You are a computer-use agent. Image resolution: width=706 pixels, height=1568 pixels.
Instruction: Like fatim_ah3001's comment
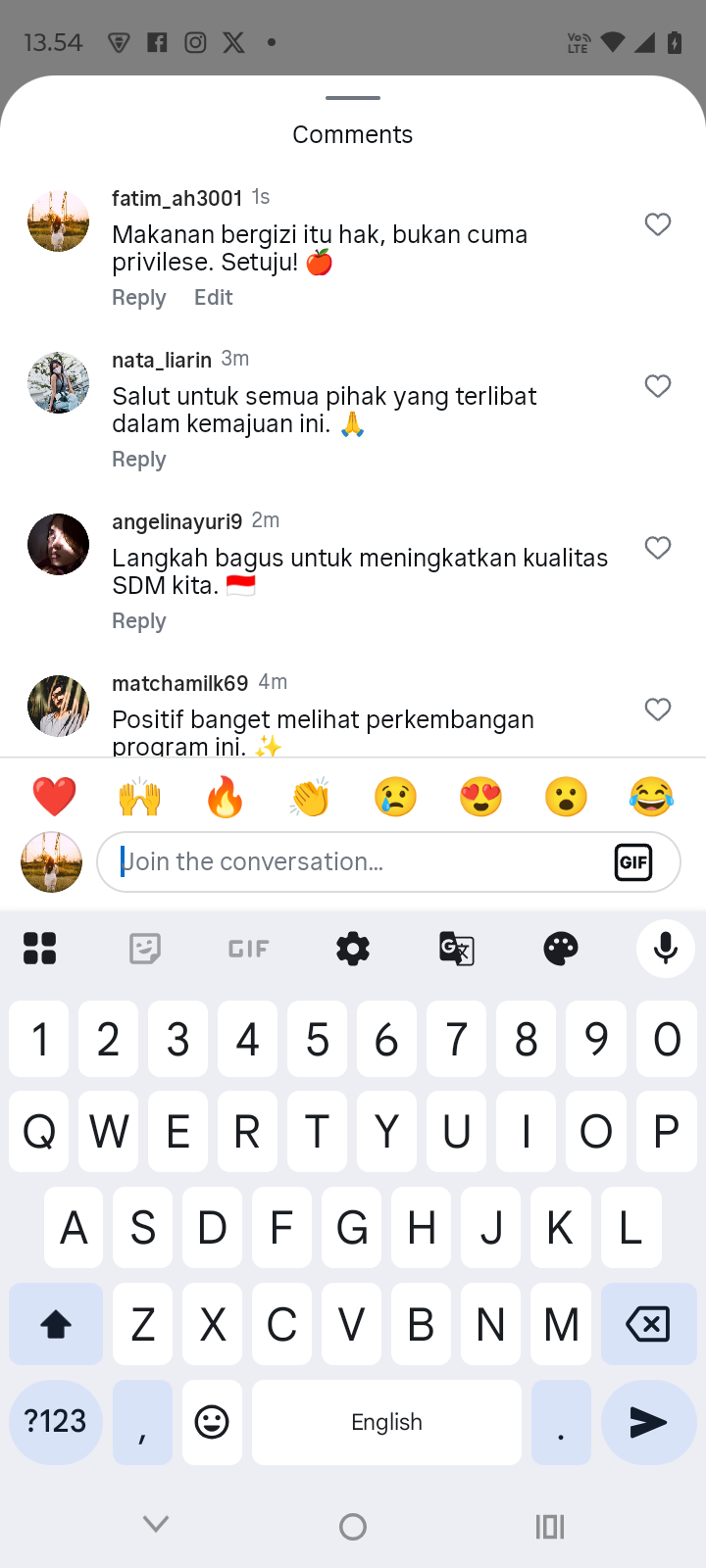pyautogui.click(x=658, y=224)
